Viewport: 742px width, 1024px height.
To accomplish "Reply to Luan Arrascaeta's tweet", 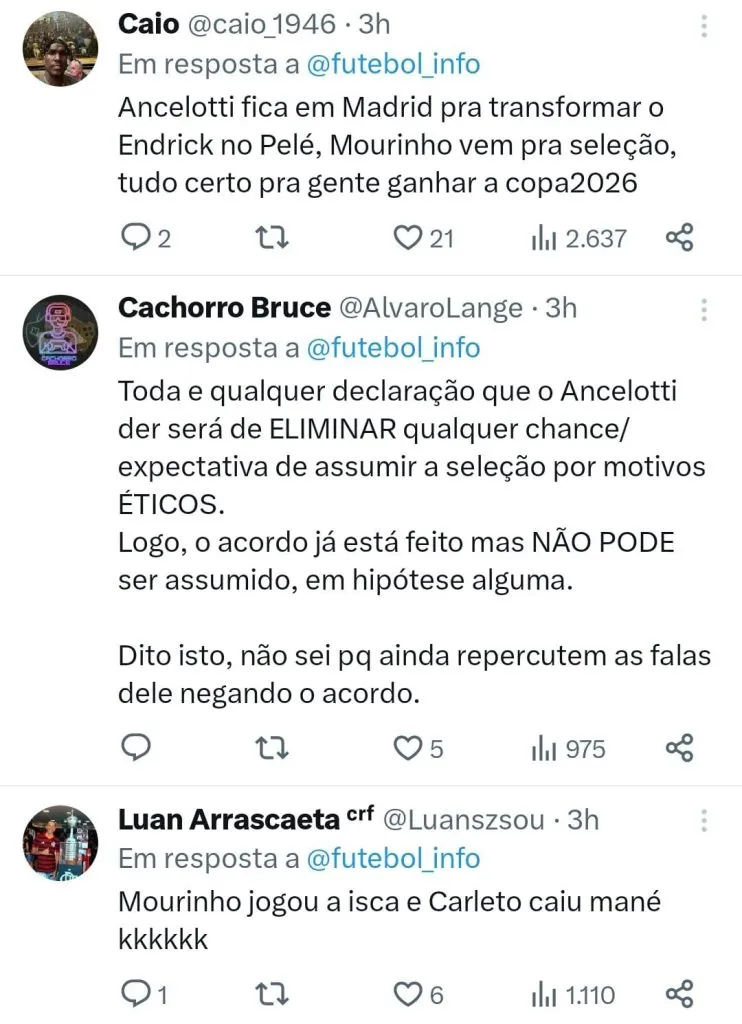I will pos(134,994).
